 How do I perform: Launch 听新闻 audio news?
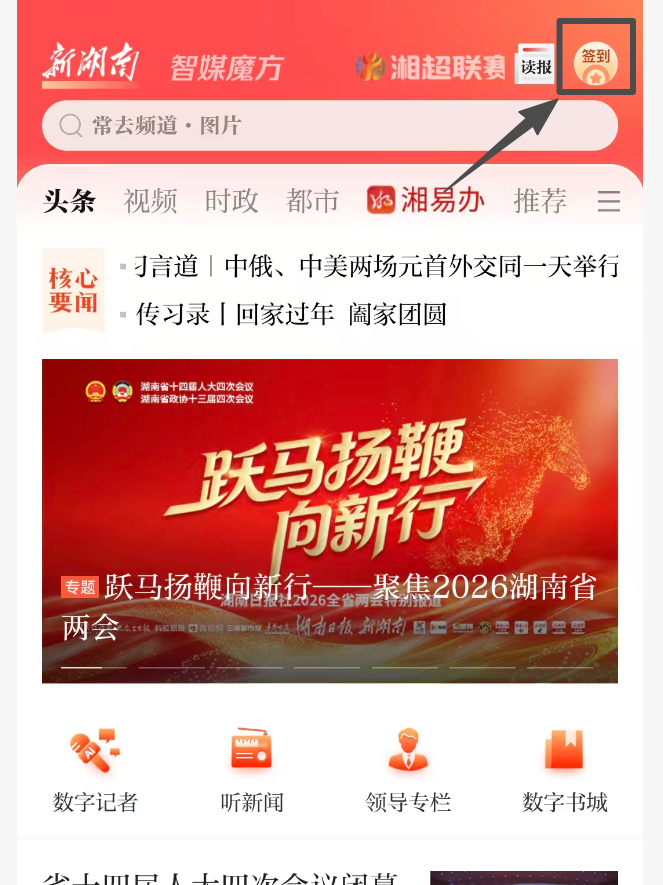point(252,768)
